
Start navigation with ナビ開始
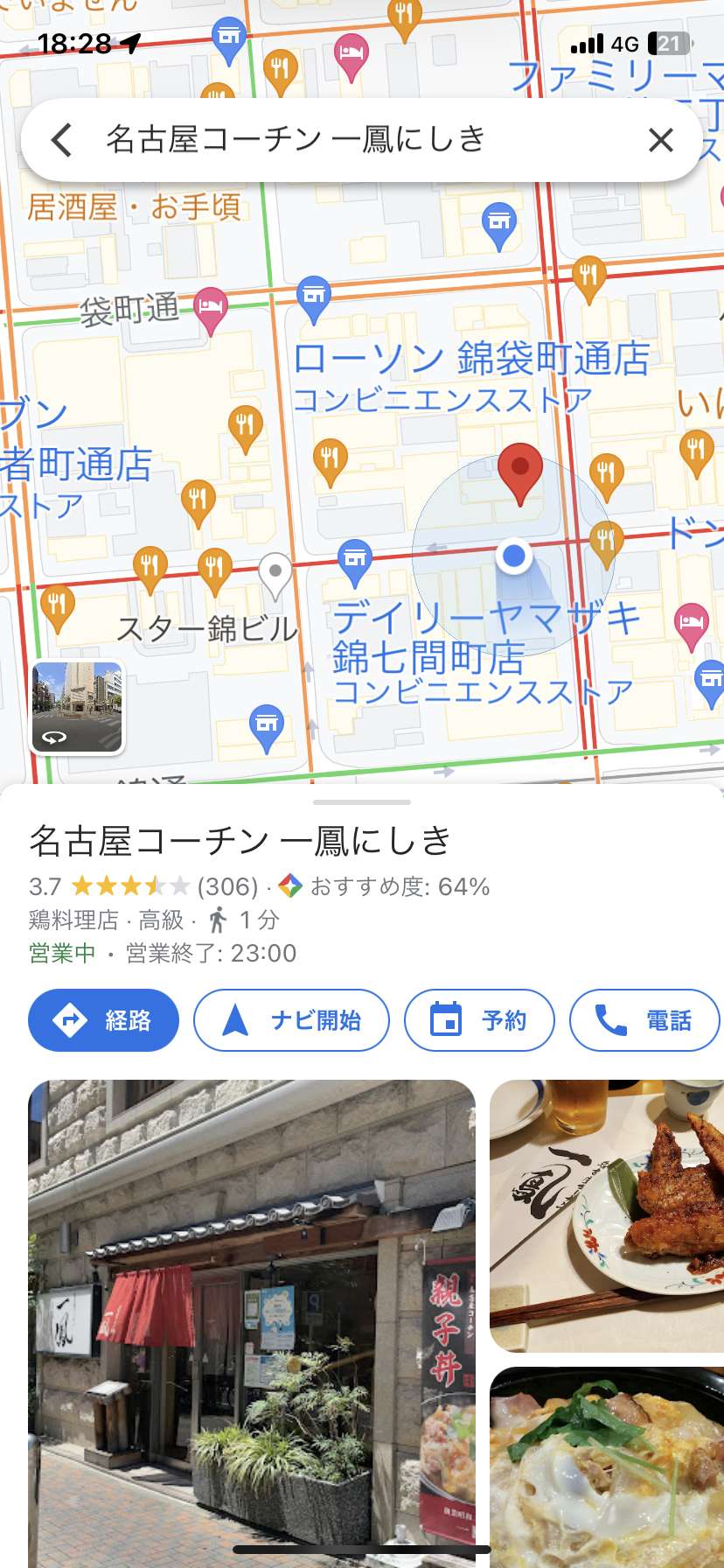[291, 1020]
